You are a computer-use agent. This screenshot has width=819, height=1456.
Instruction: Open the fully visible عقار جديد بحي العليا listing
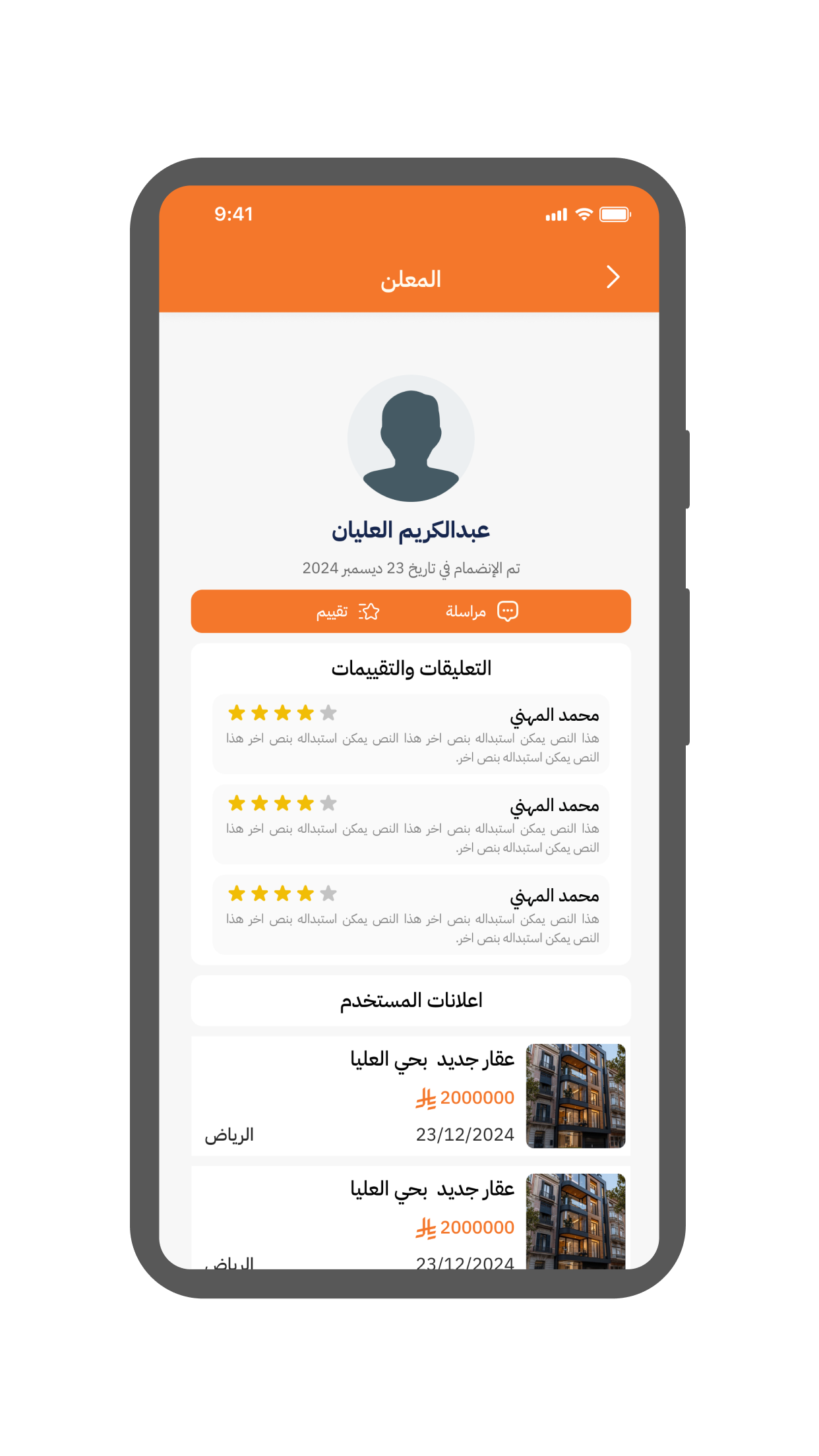click(x=410, y=1095)
